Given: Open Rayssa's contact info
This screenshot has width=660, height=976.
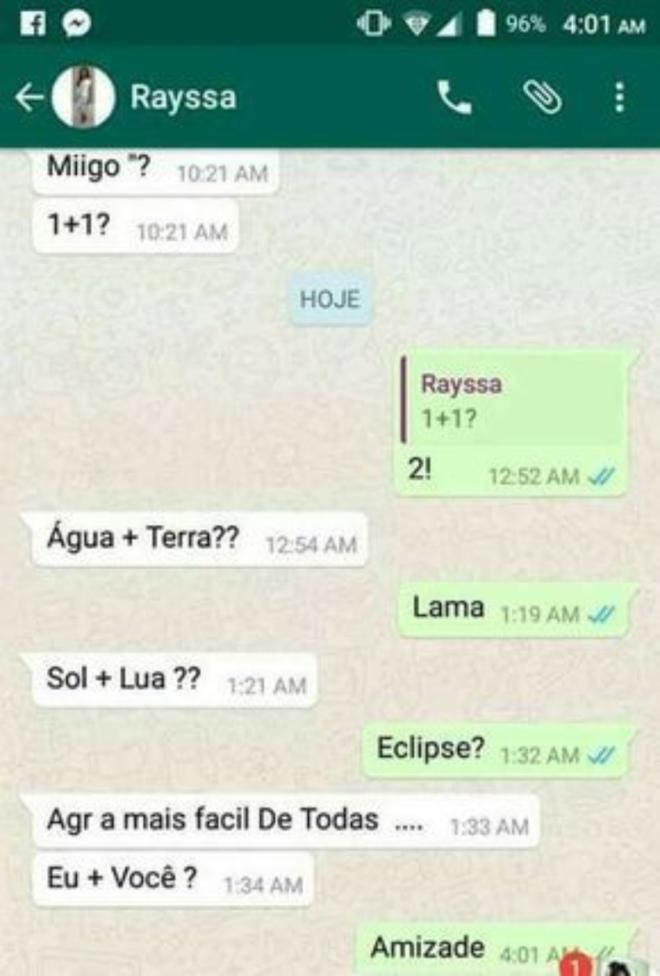Looking at the screenshot, I should (x=184, y=97).
